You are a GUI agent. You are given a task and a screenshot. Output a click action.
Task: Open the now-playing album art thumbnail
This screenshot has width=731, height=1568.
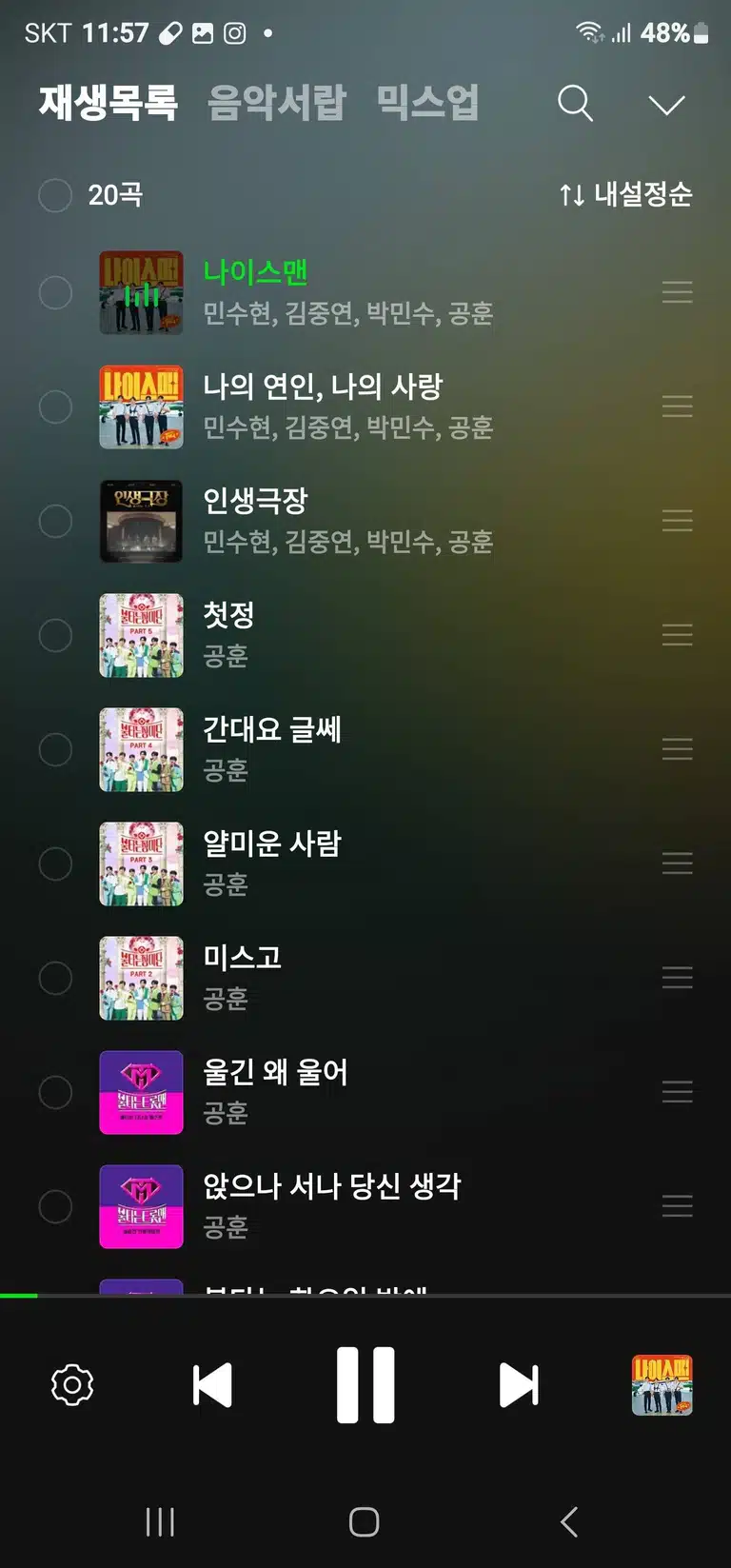click(662, 1385)
